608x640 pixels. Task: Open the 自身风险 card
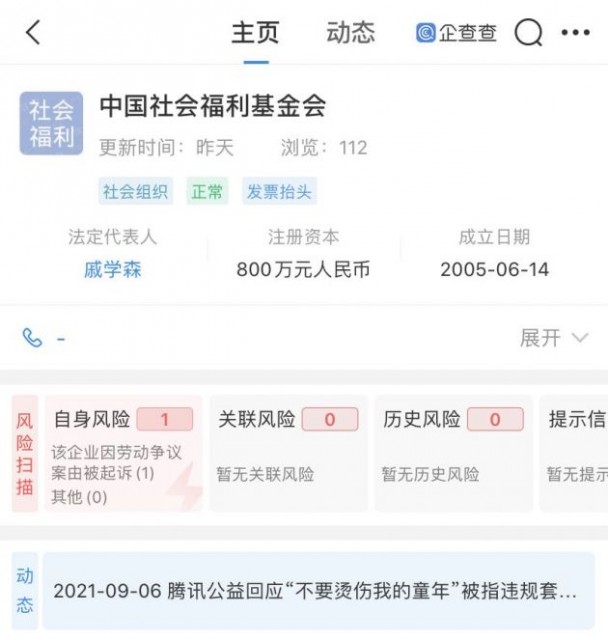[x=123, y=453]
